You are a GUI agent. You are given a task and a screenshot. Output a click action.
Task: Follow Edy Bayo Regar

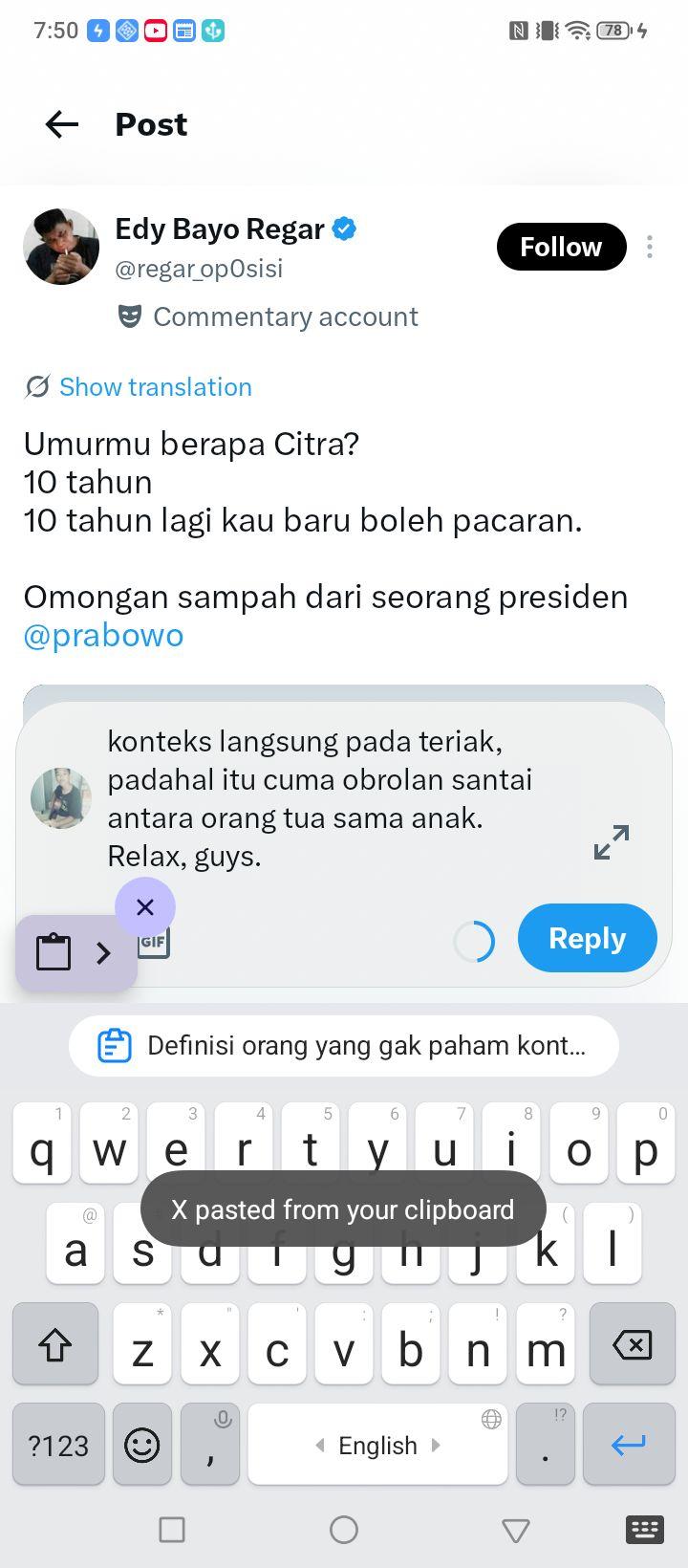tap(561, 247)
